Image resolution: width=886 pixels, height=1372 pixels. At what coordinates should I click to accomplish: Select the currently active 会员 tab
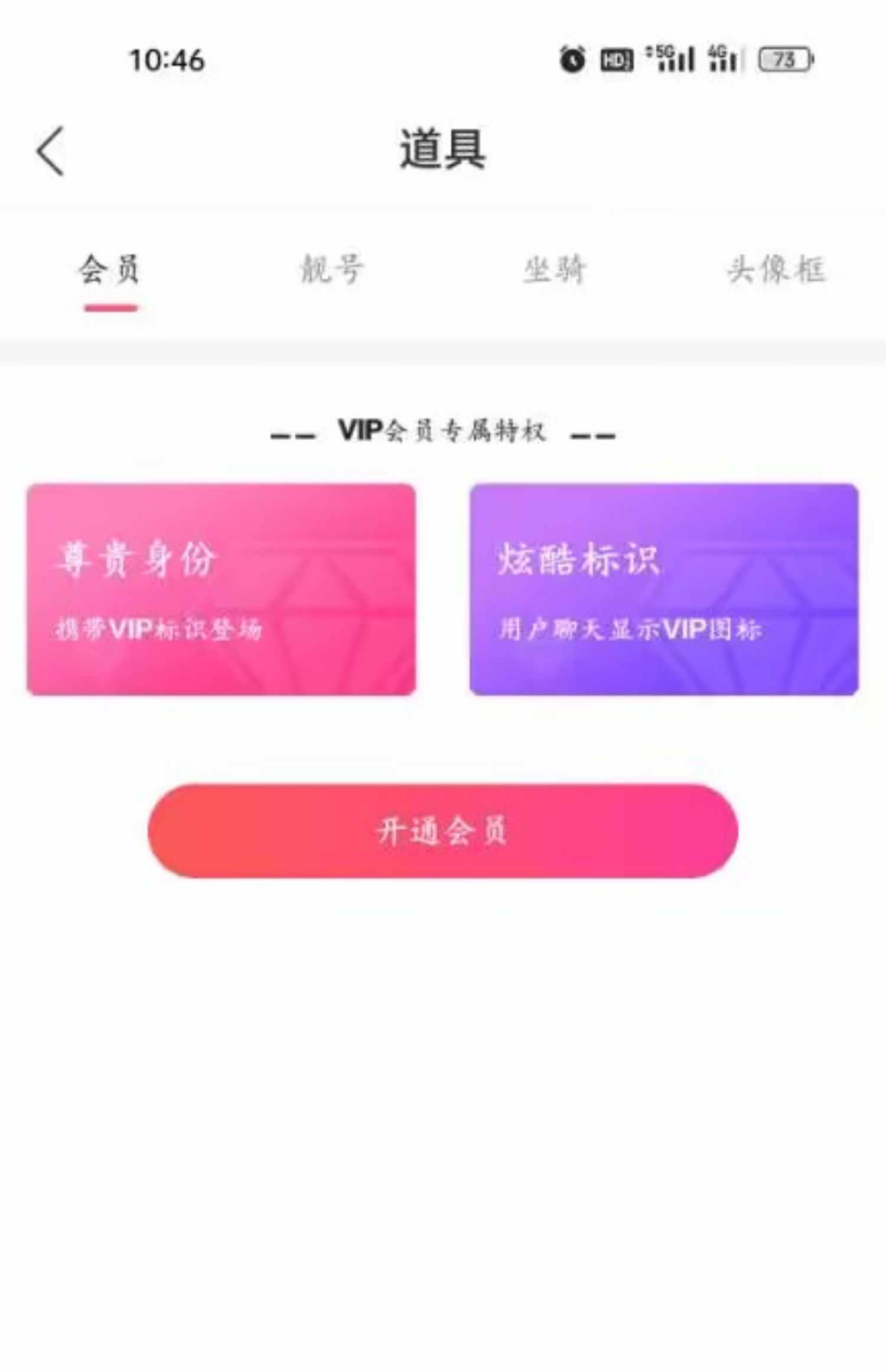(109, 271)
